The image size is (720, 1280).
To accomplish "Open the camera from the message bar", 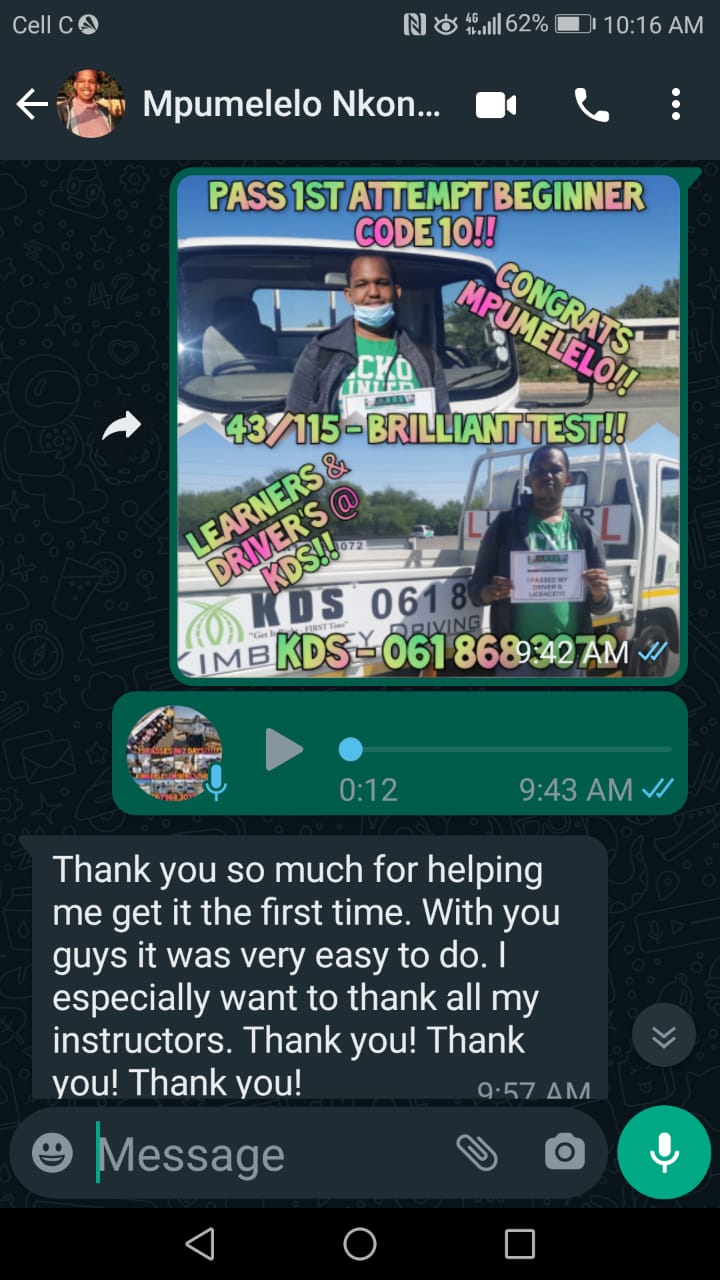I will pyautogui.click(x=565, y=1153).
